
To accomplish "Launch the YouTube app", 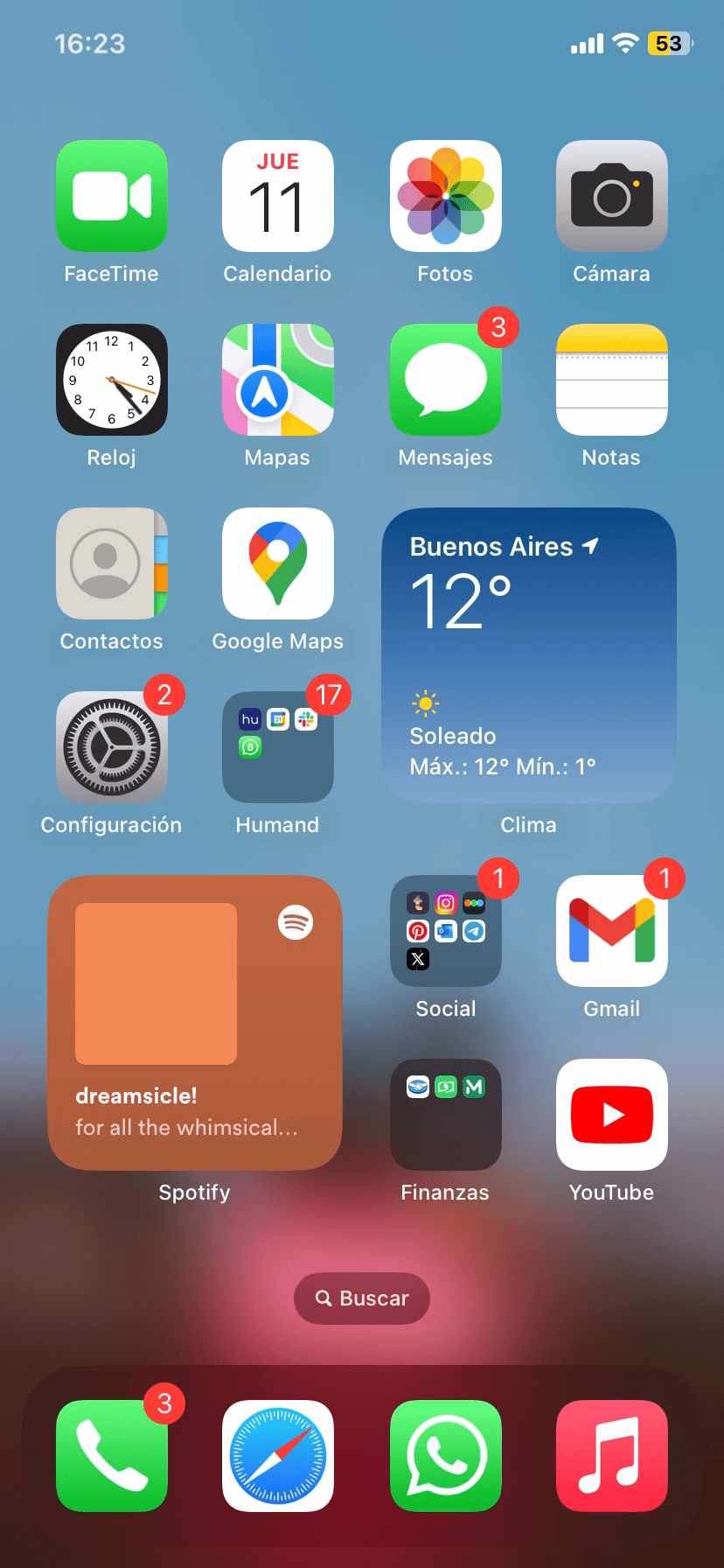I will 611,1115.
